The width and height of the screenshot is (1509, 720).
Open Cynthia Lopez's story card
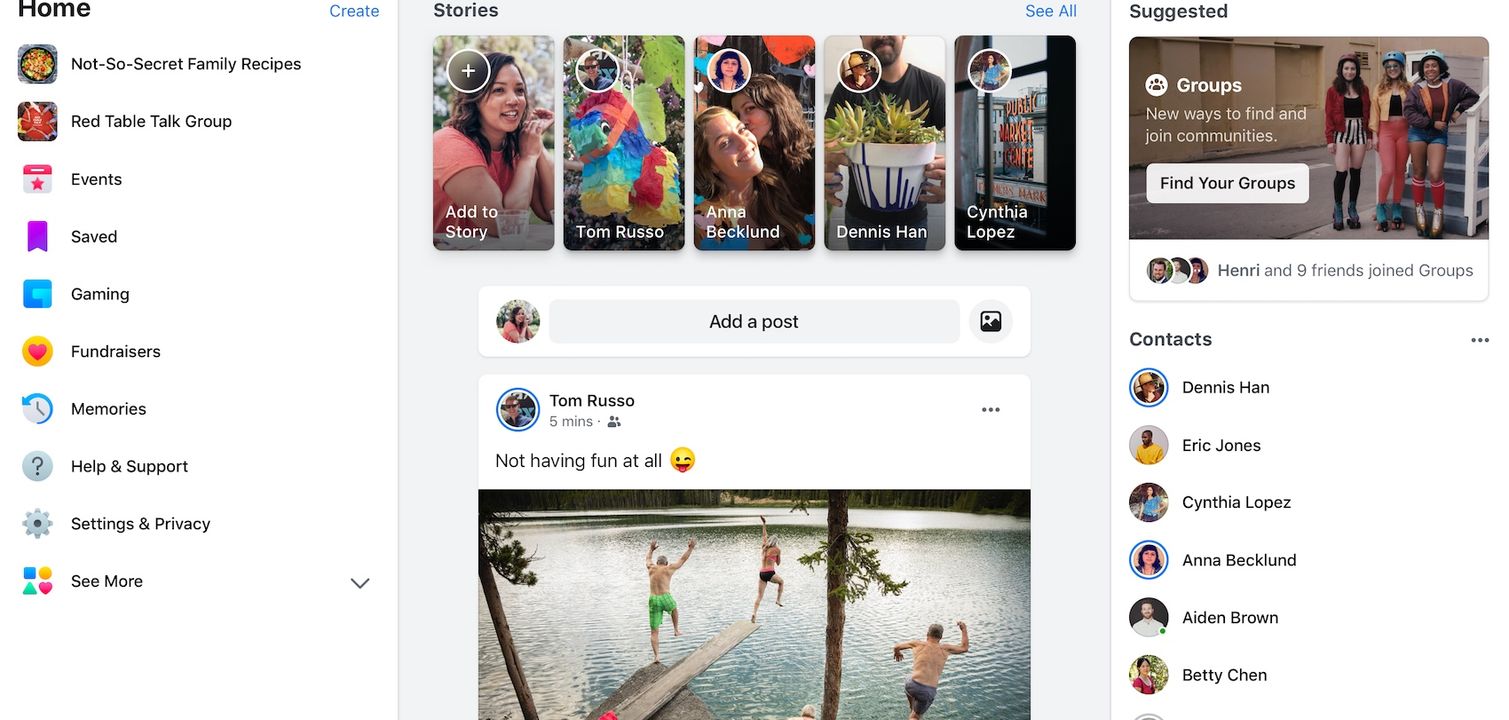pyautogui.click(x=1014, y=143)
